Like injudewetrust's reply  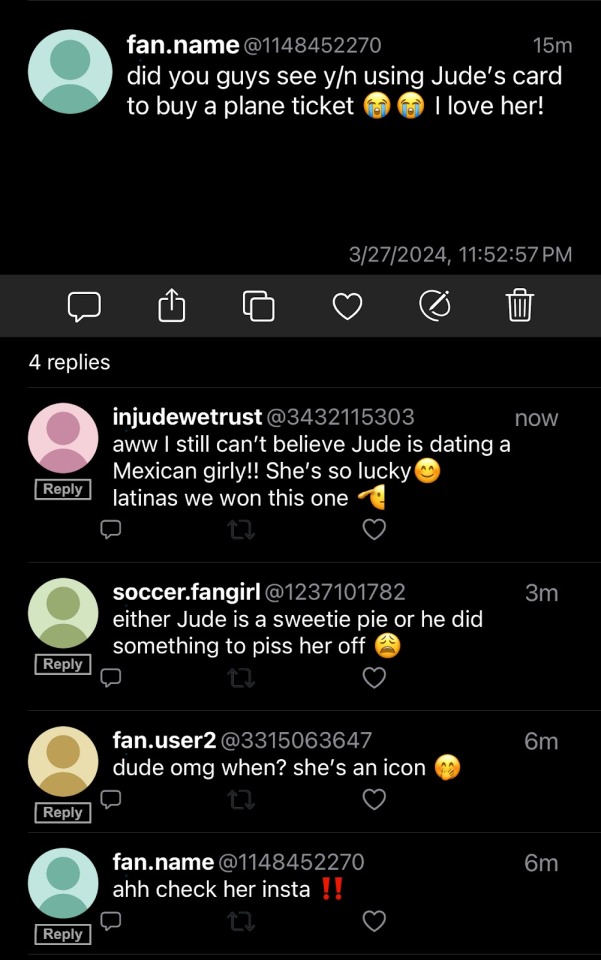[x=374, y=529]
